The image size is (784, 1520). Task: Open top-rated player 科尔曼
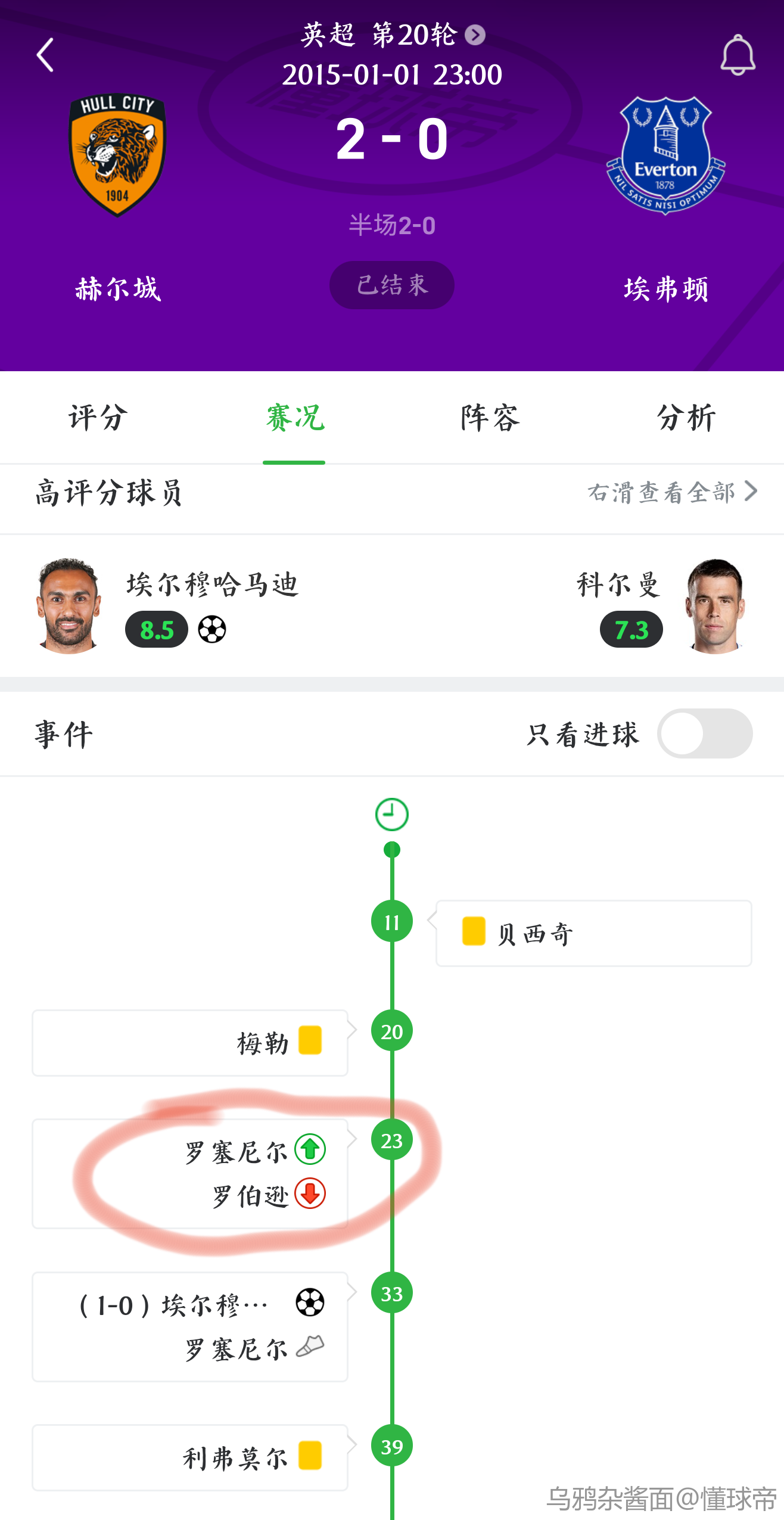point(661,605)
